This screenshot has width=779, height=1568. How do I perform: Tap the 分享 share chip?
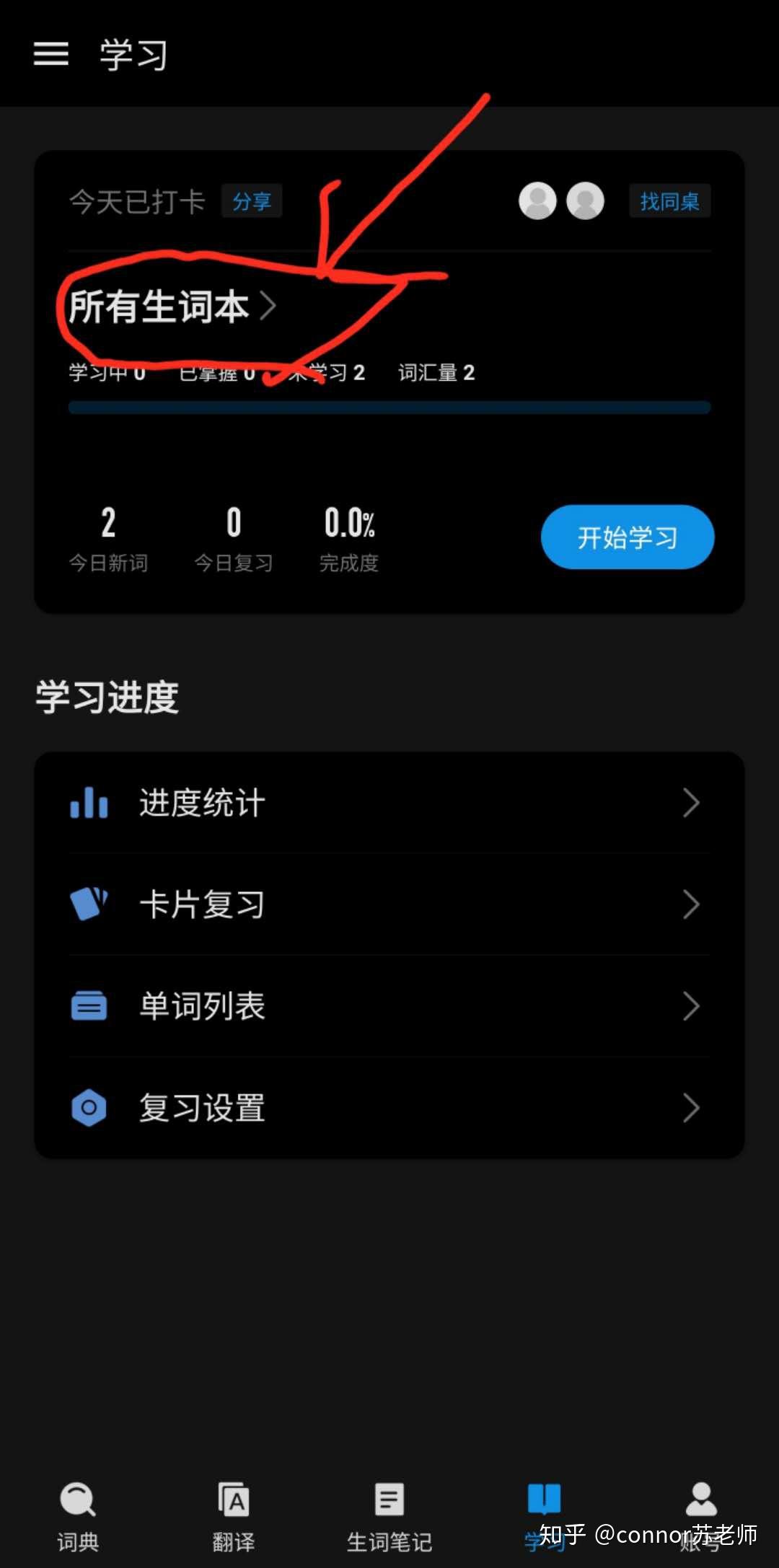(x=252, y=201)
